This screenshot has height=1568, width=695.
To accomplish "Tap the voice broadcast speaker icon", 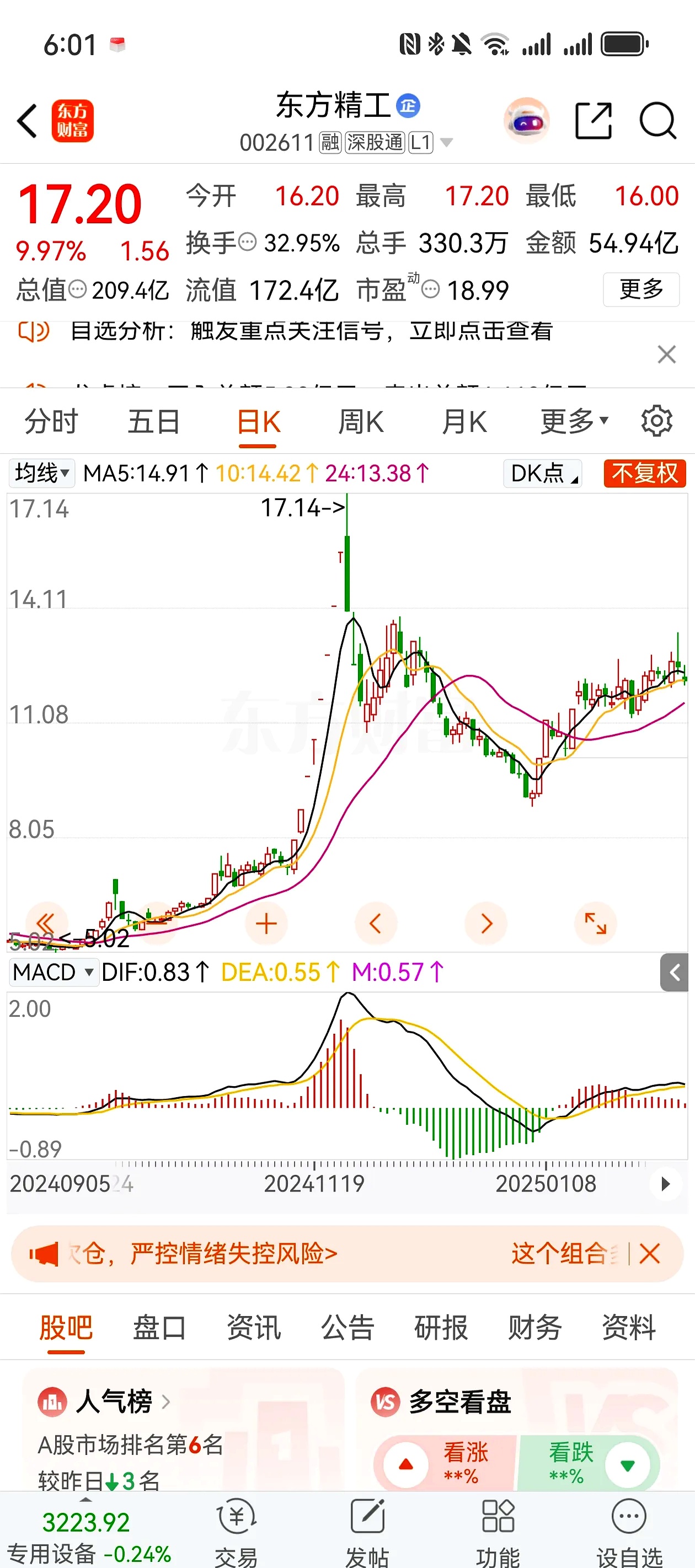I will pos(35,332).
